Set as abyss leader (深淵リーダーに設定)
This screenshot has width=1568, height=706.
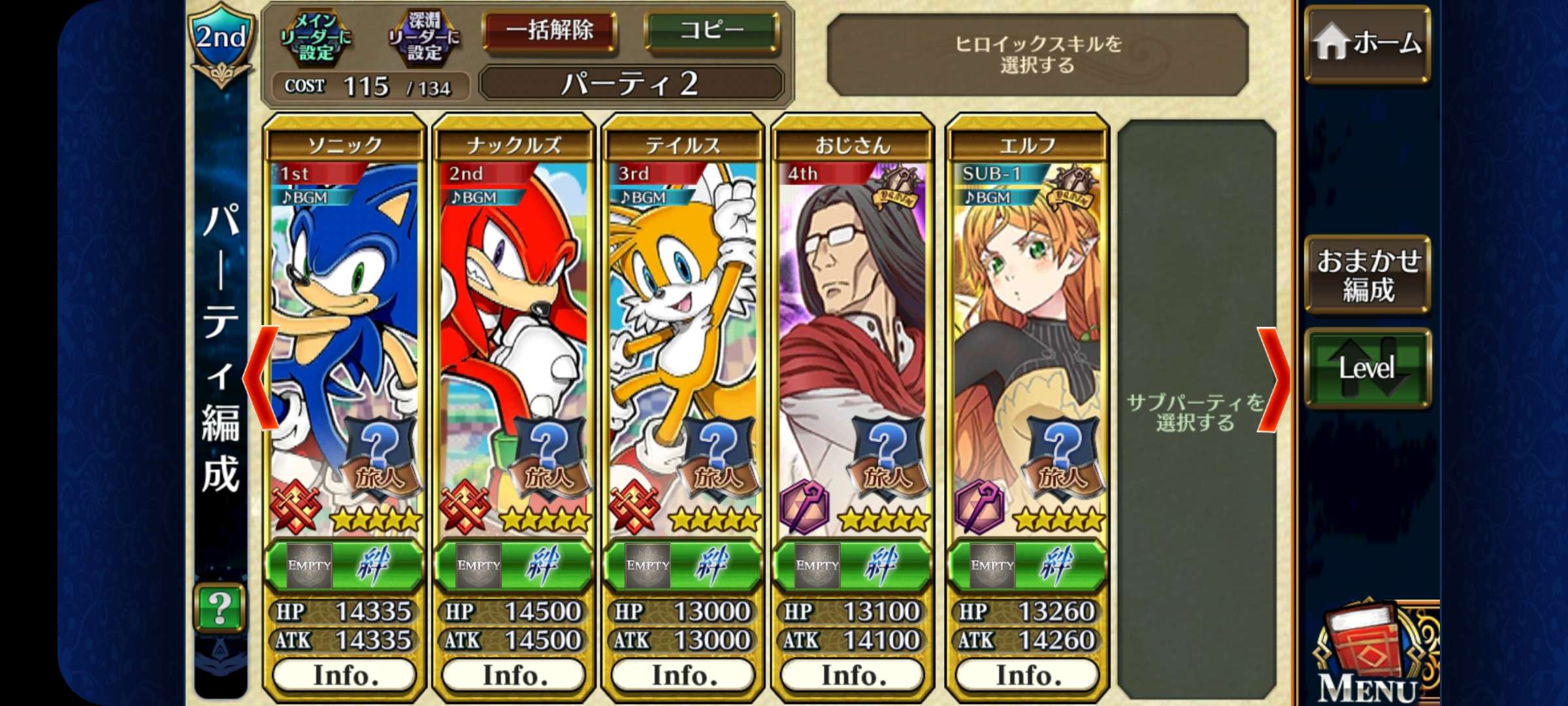click(x=425, y=38)
